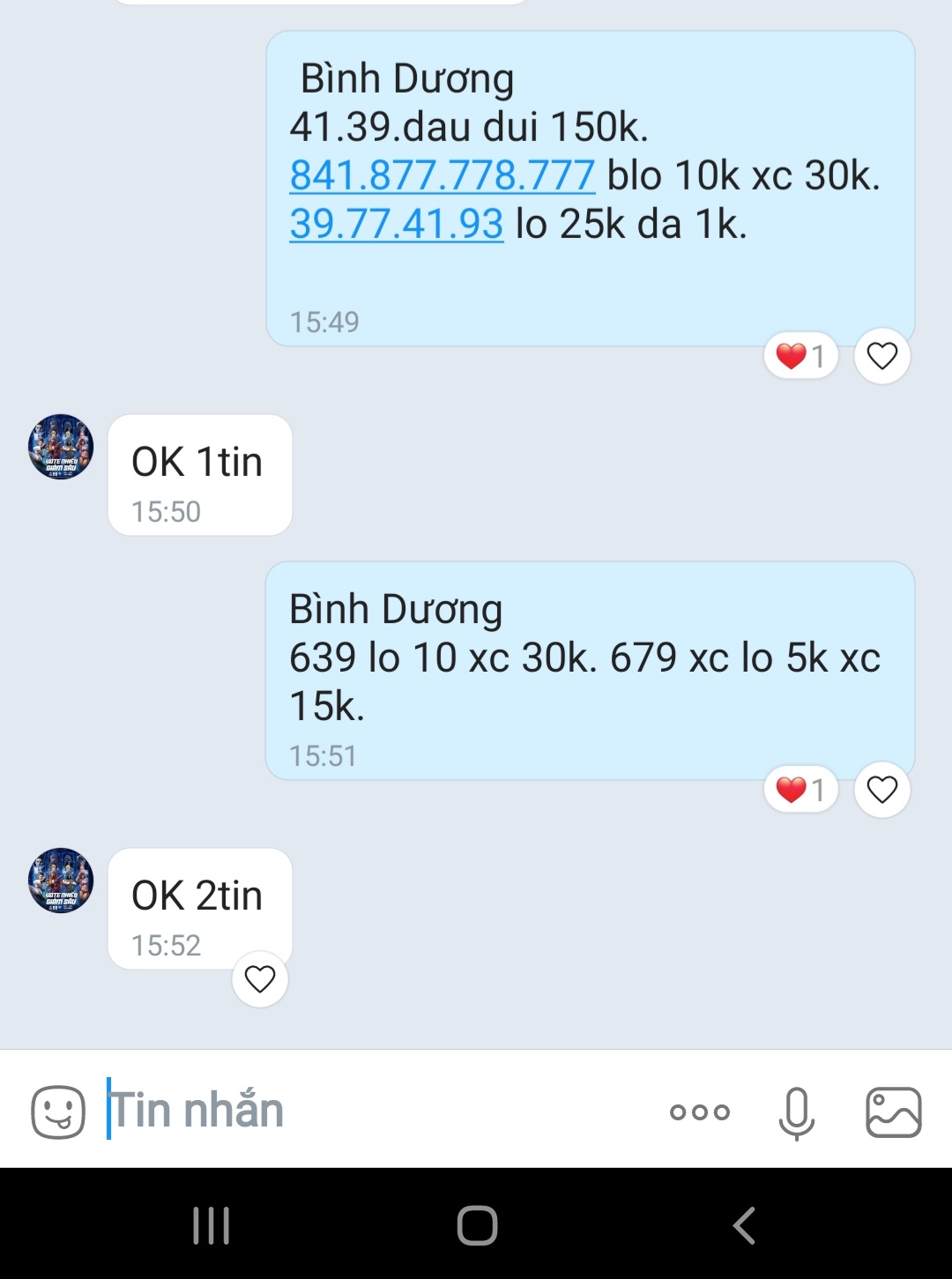
Task: Go back using system navigation
Action: pyautogui.click(x=744, y=1225)
